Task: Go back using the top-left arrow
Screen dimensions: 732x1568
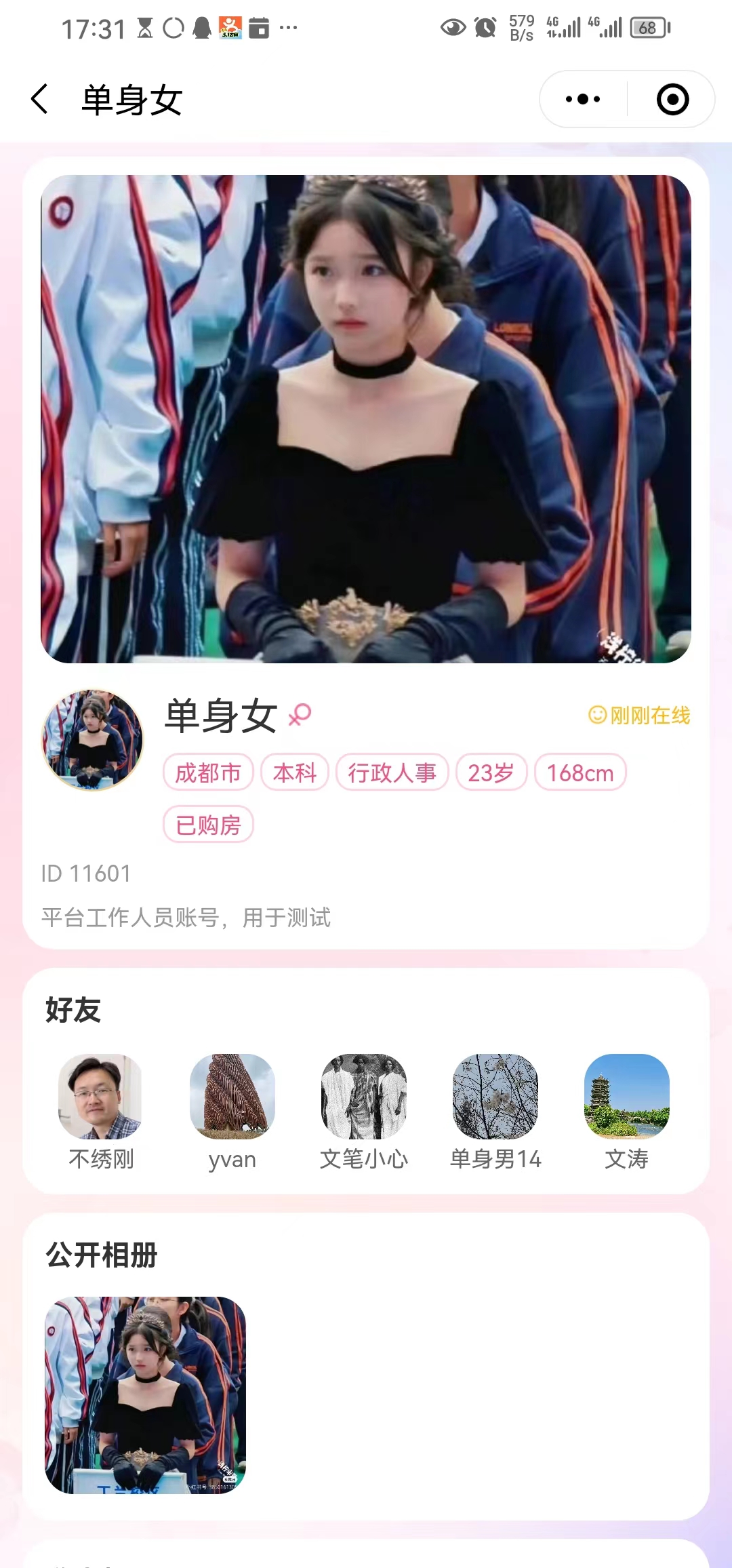Action: click(40, 99)
